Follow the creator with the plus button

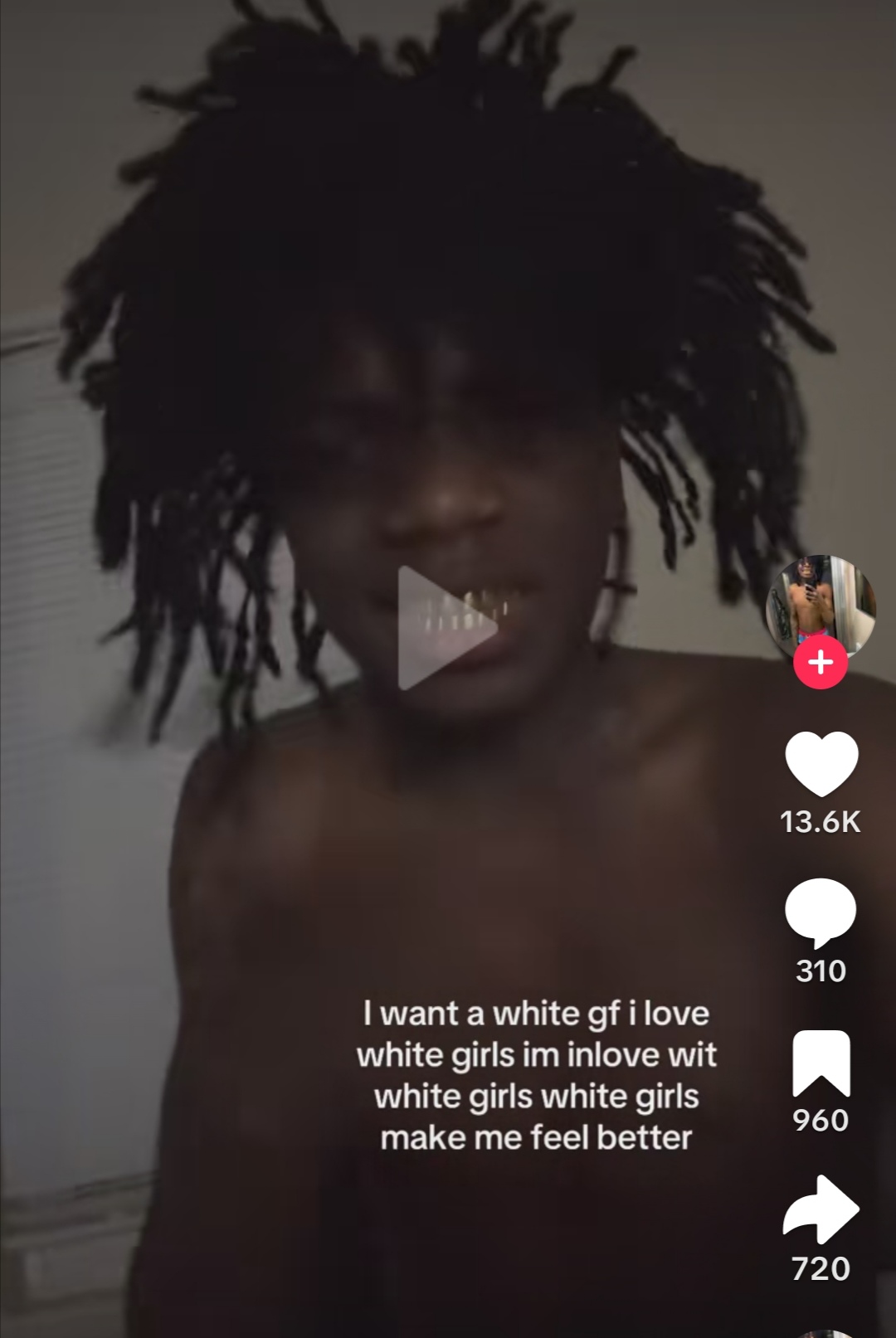820,662
